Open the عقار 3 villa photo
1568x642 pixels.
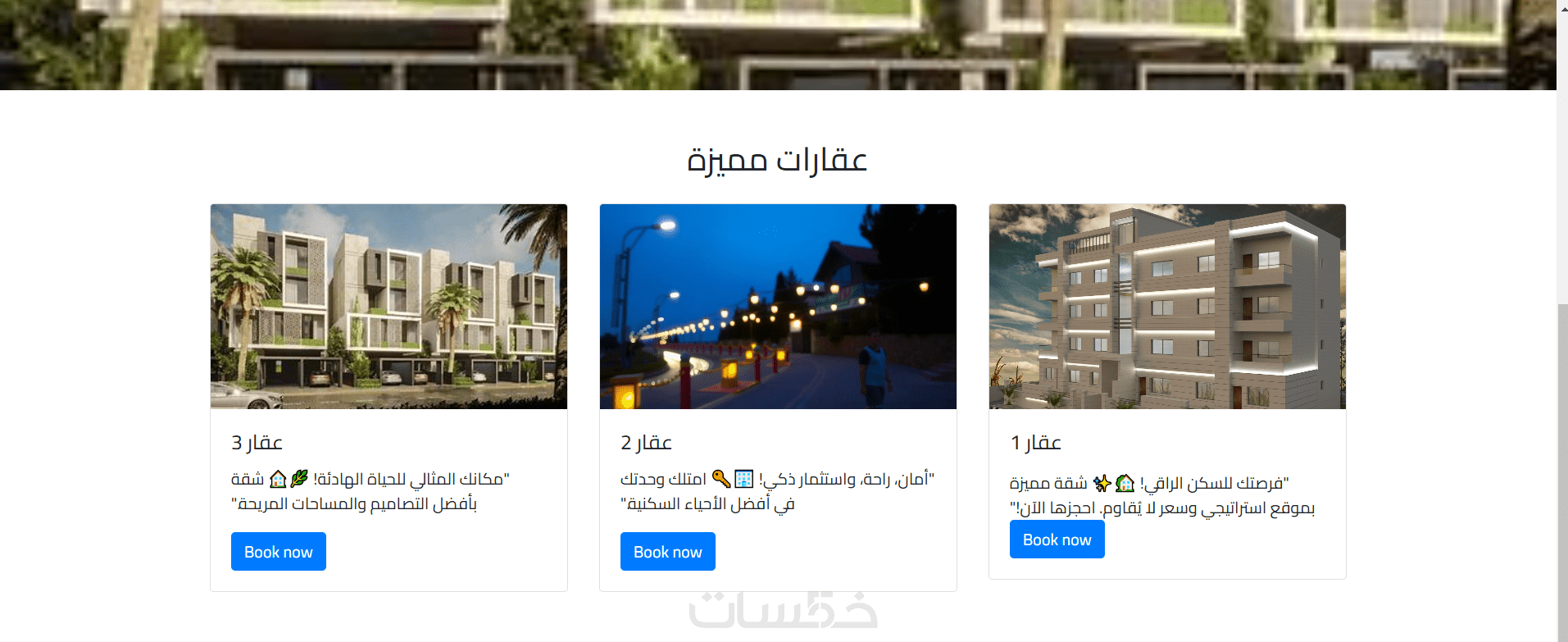pyautogui.click(x=389, y=306)
